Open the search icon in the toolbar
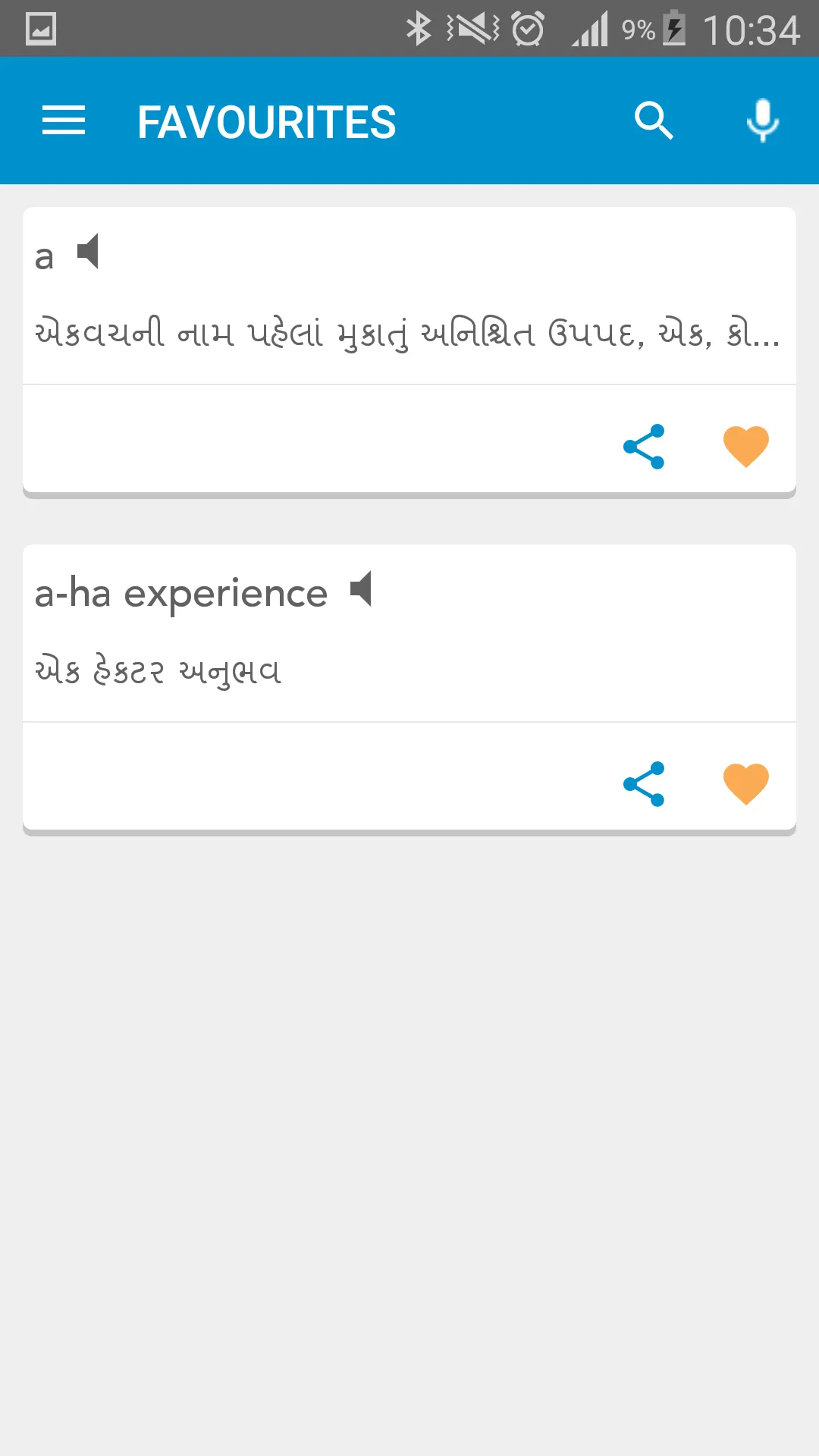The width and height of the screenshot is (819, 1456). 654,121
